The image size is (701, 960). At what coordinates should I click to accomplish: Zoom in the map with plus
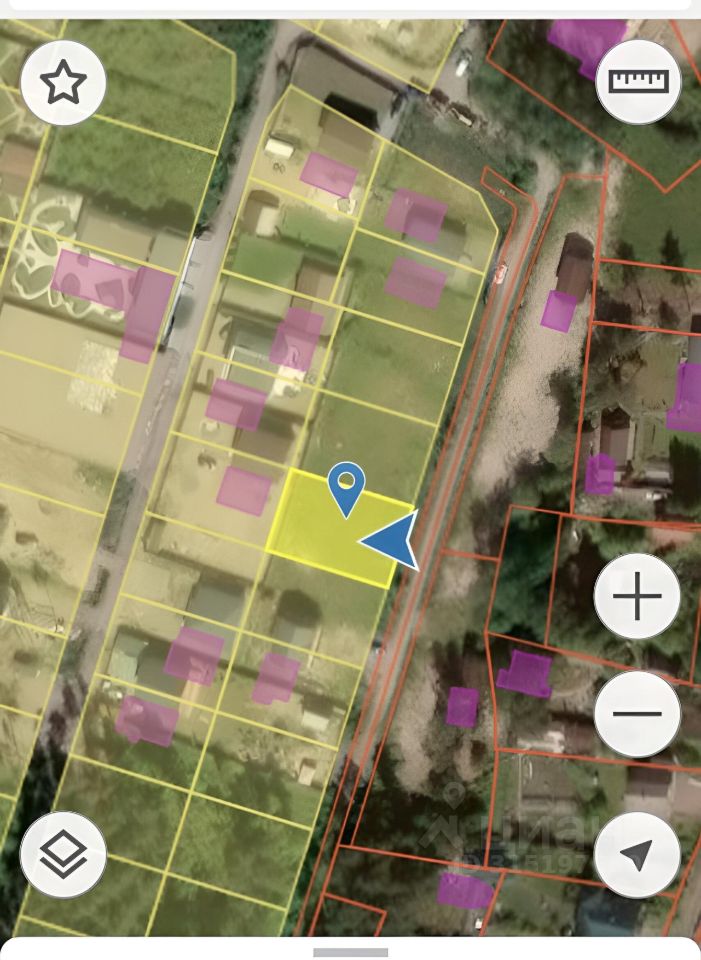pos(637,598)
